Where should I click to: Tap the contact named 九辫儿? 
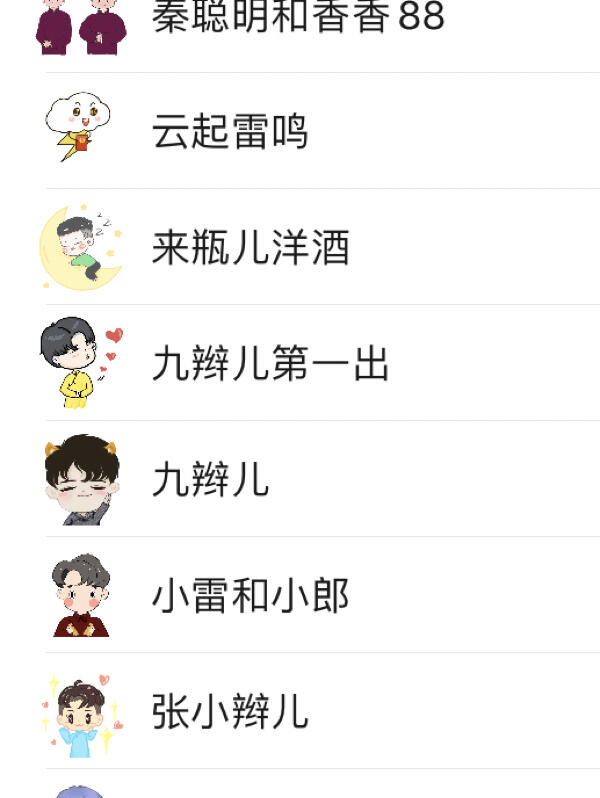(x=210, y=480)
